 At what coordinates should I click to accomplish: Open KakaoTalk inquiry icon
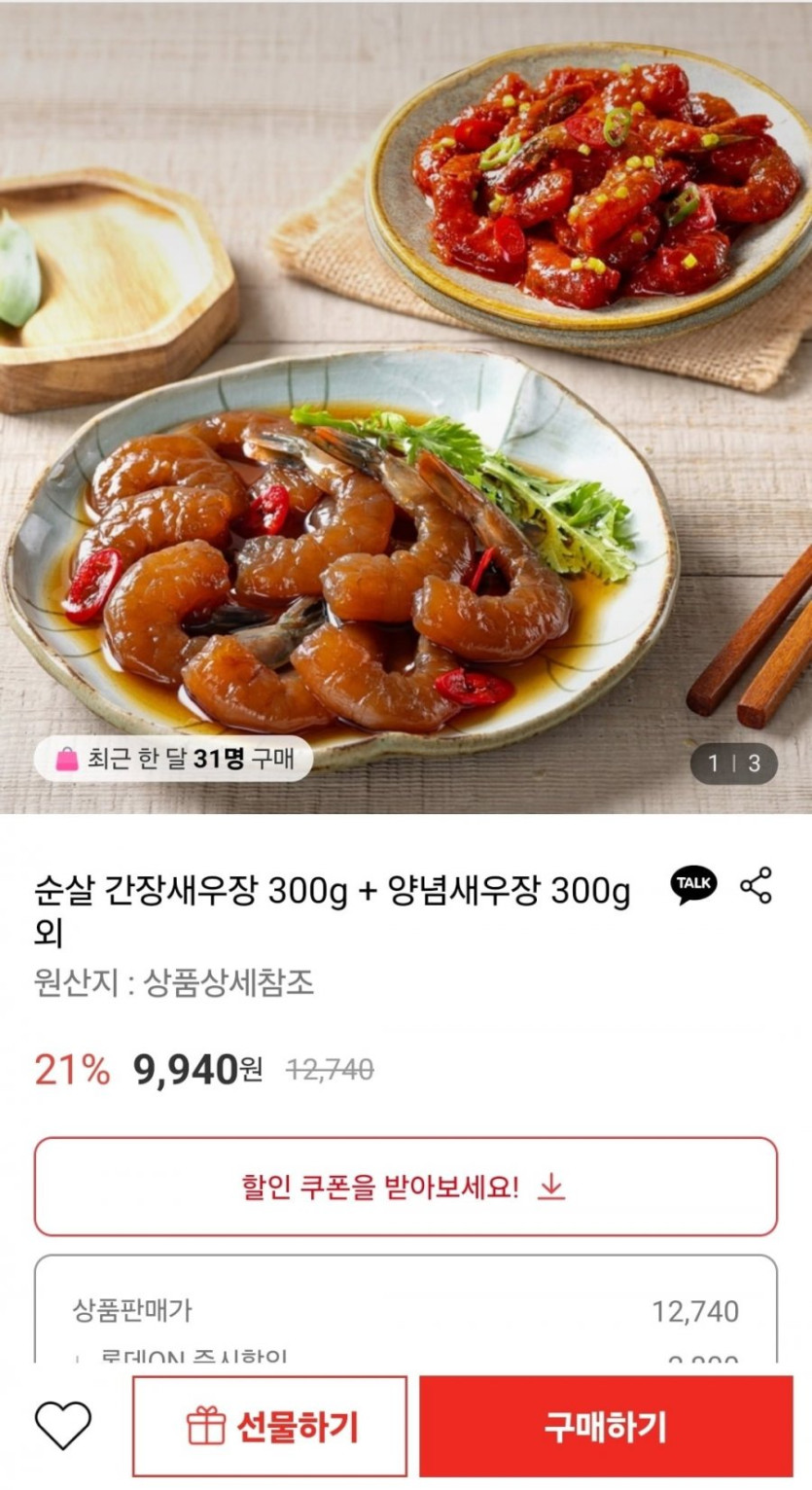[x=693, y=885]
